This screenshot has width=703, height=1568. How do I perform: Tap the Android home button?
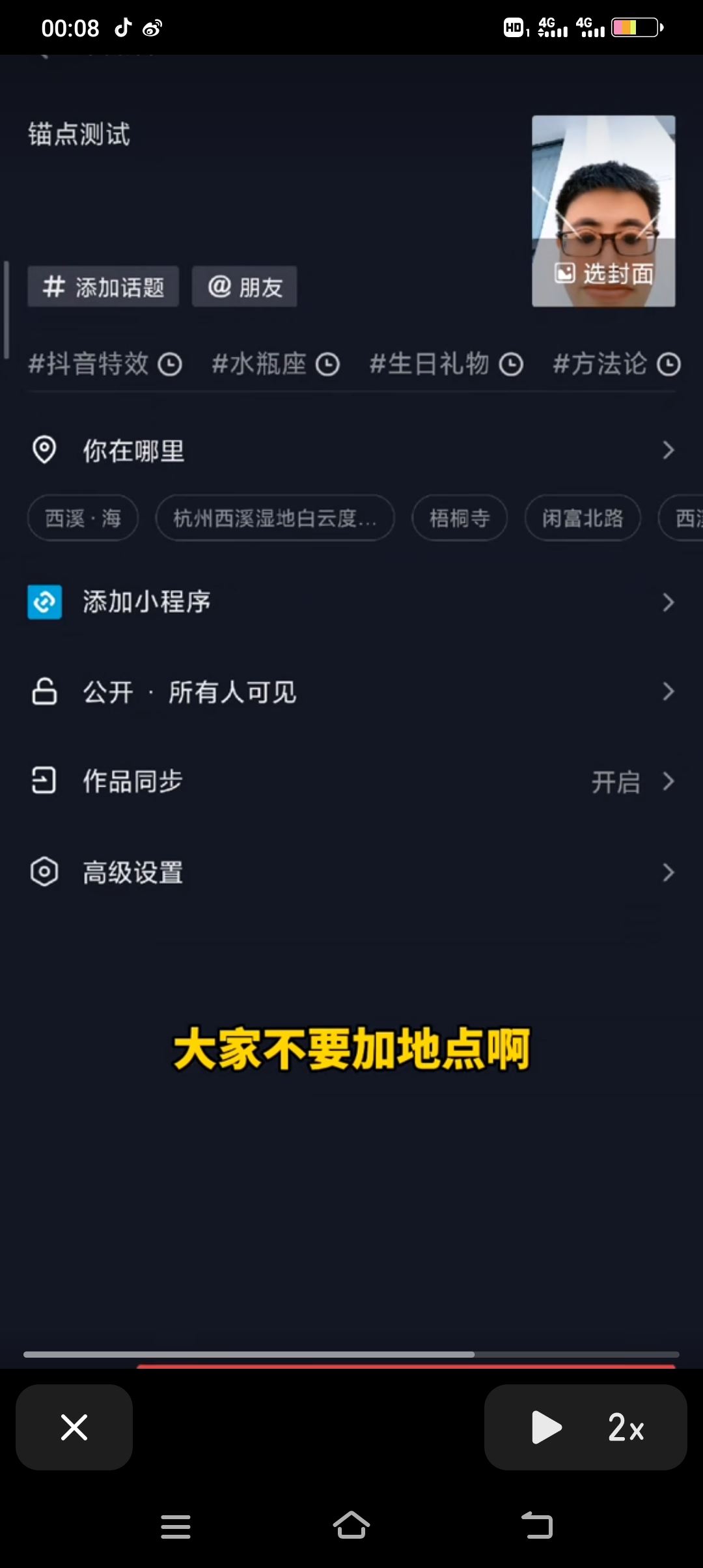[x=351, y=1526]
